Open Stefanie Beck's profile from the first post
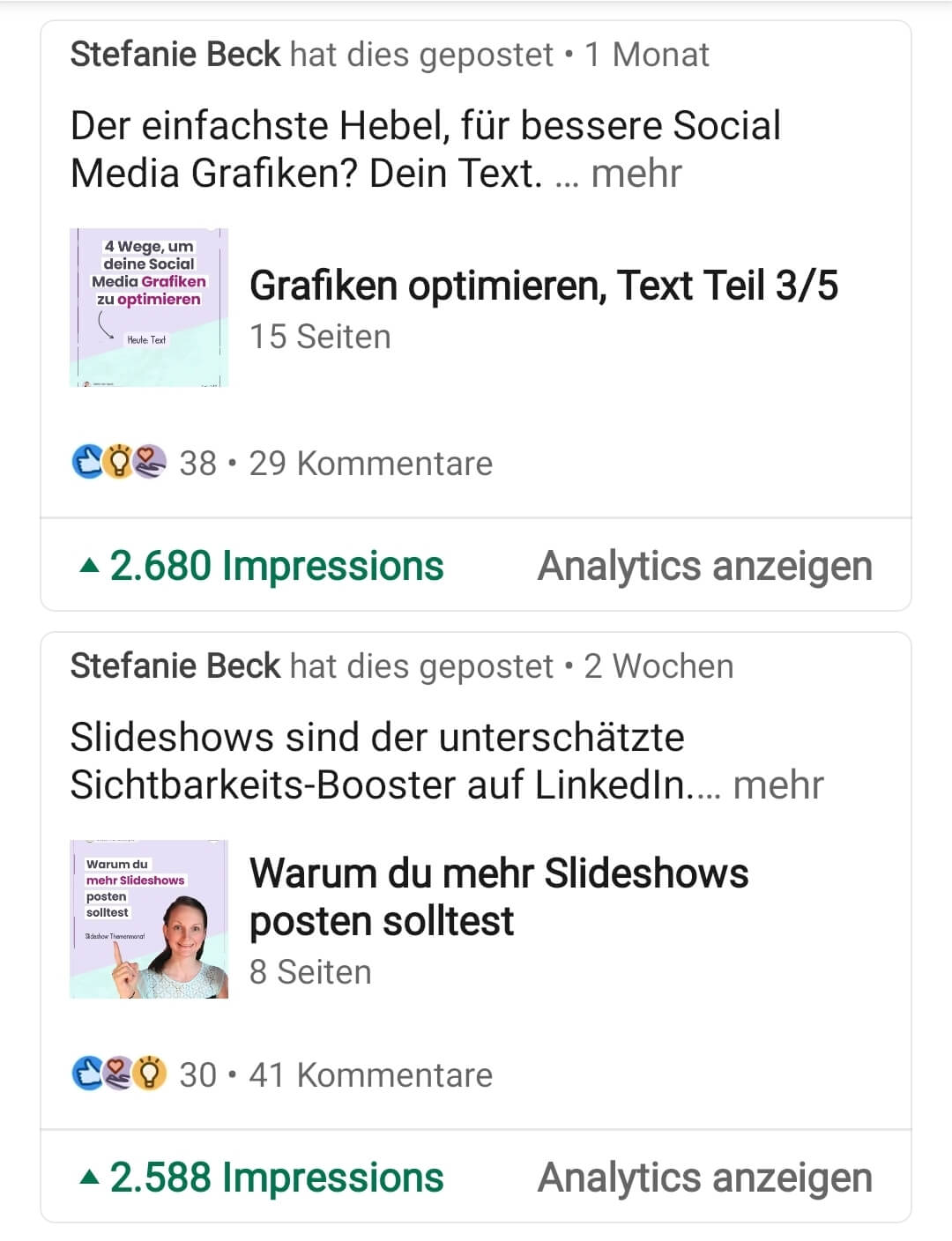The width and height of the screenshot is (952, 1241). point(173,54)
